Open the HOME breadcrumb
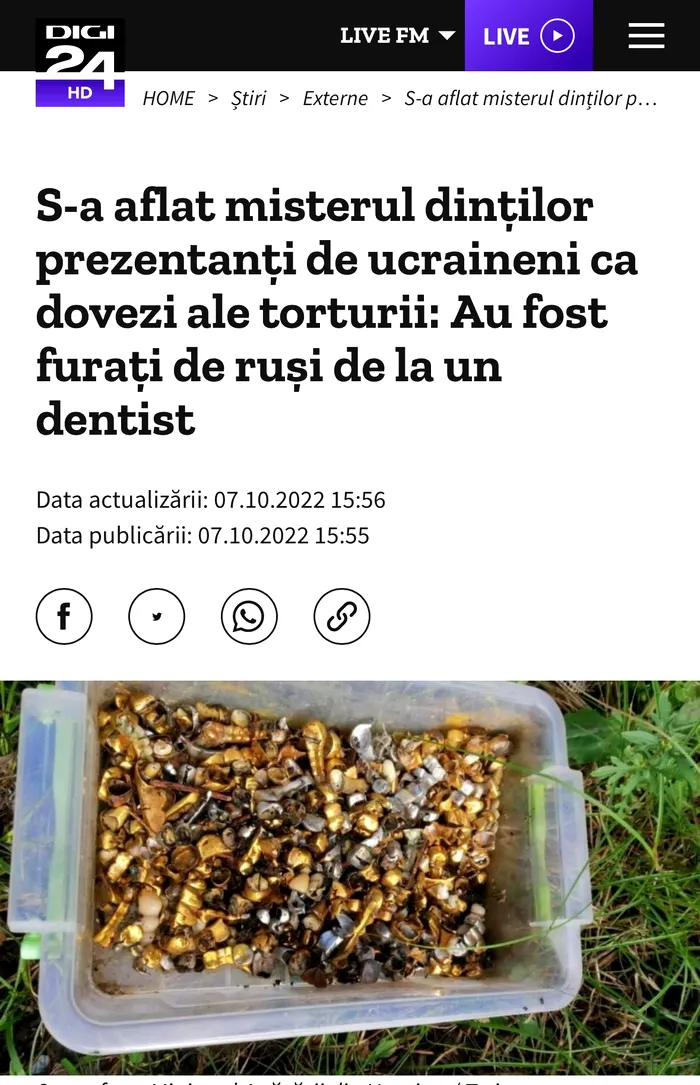 [168, 98]
